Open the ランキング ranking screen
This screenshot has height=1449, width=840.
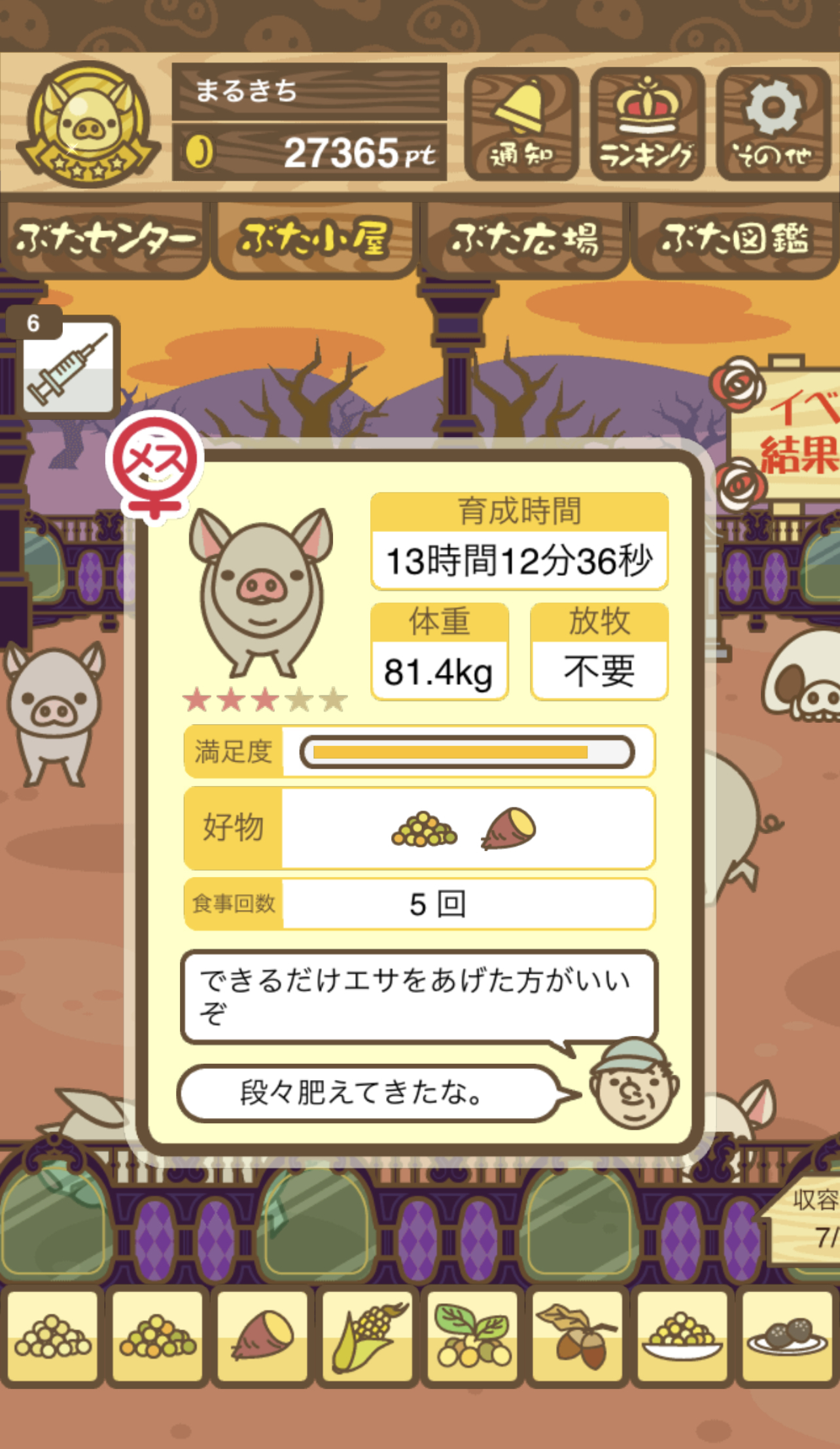point(646,124)
